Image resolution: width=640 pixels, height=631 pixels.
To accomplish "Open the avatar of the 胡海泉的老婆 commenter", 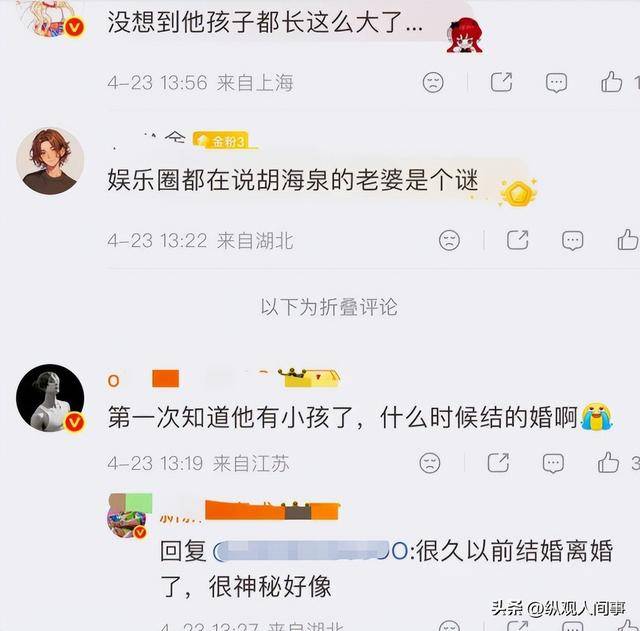I will click(49, 160).
